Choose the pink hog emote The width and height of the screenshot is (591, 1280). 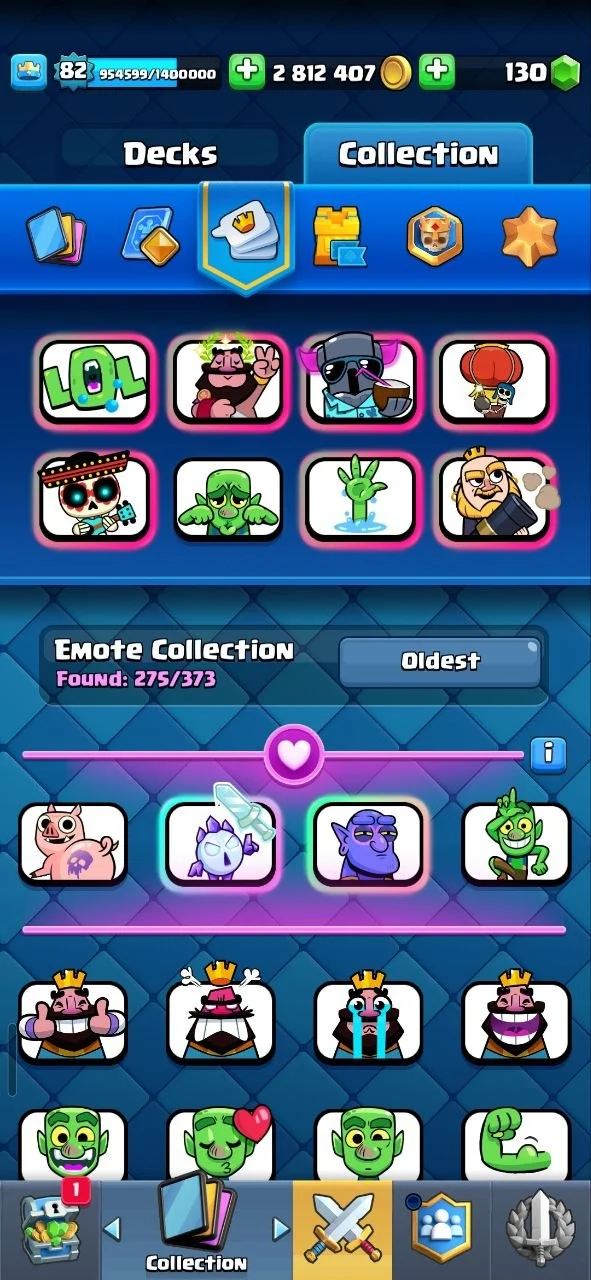point(74,843)
